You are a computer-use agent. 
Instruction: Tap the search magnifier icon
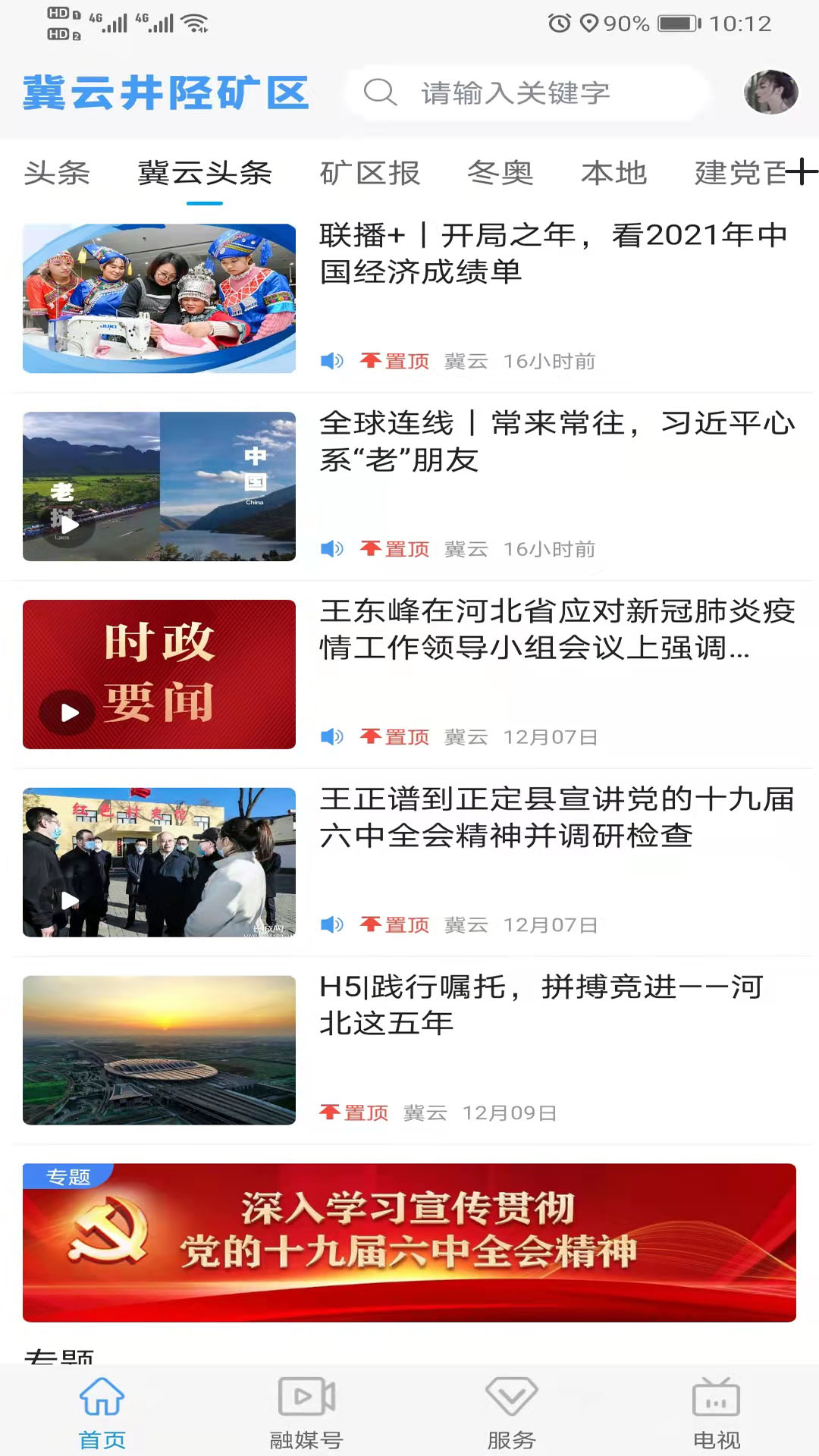point(381,93)
